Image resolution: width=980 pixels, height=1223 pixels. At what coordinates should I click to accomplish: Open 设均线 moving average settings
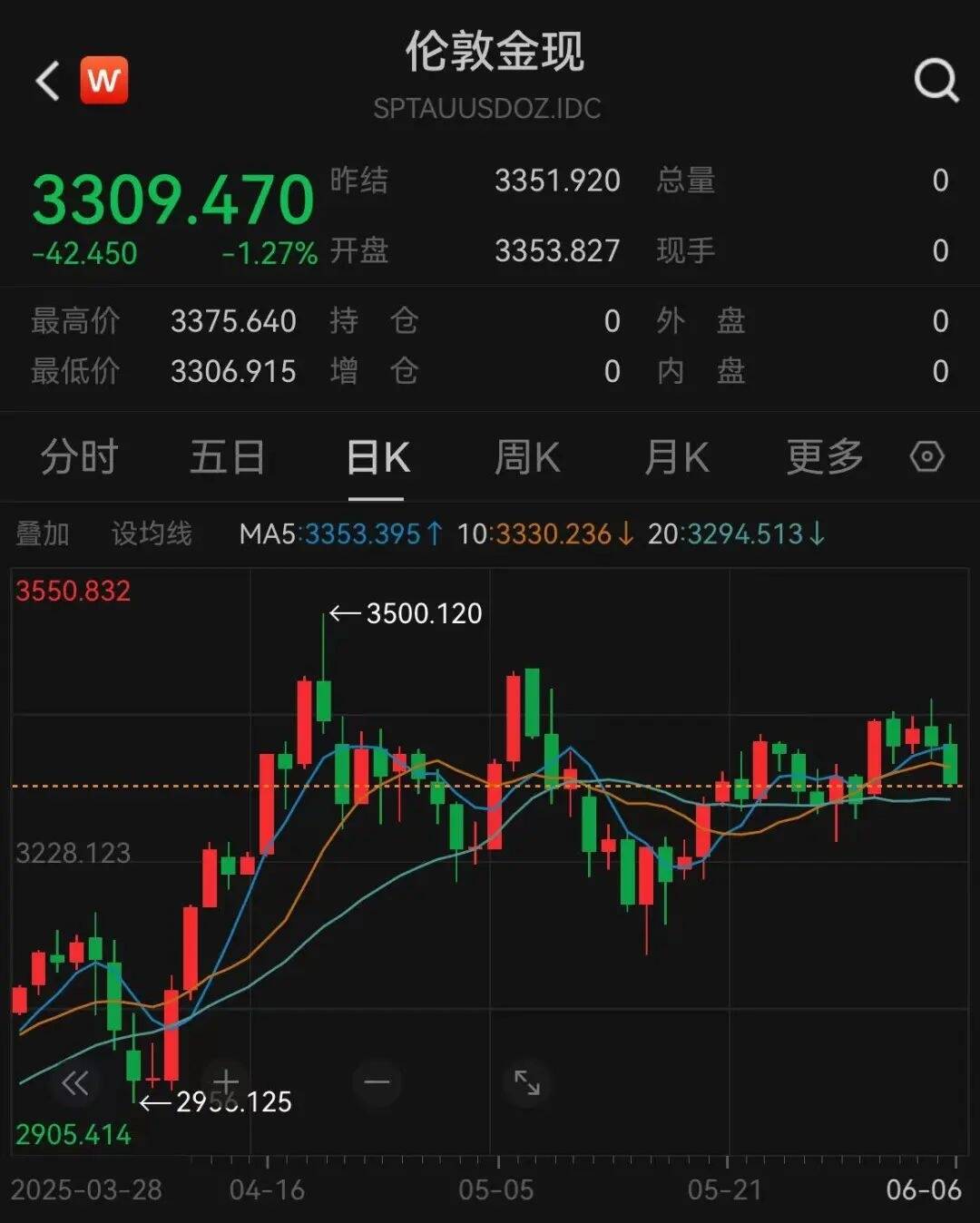[152, 533]
